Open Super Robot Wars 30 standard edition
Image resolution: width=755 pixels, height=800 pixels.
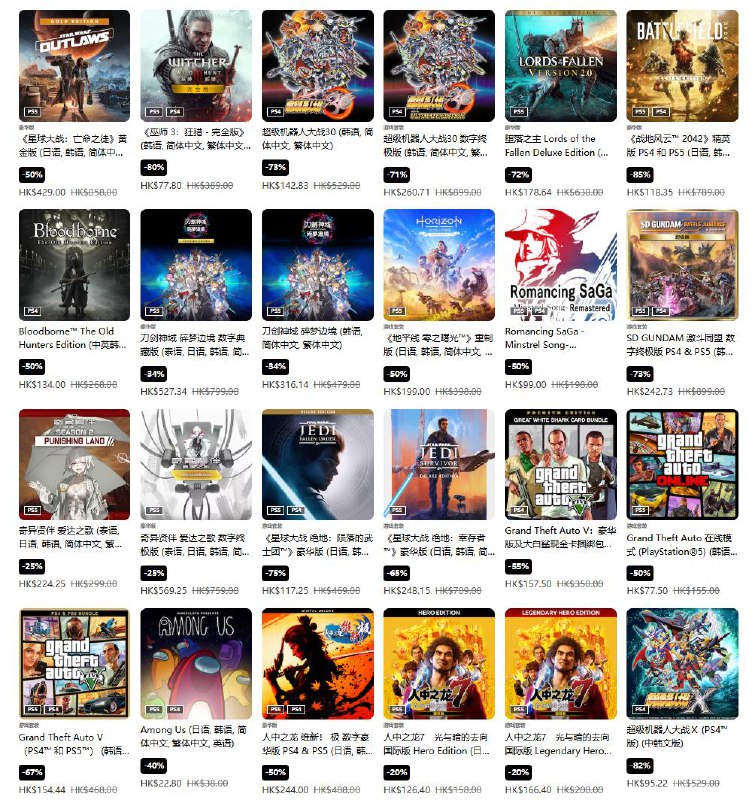pyautogui.click(x=317, y=66)
